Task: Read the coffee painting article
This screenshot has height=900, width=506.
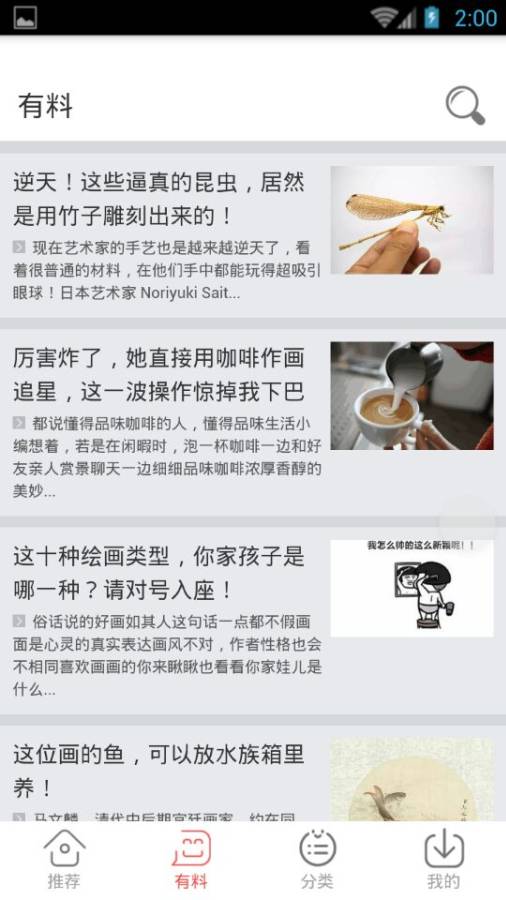Action: point(253,422)
